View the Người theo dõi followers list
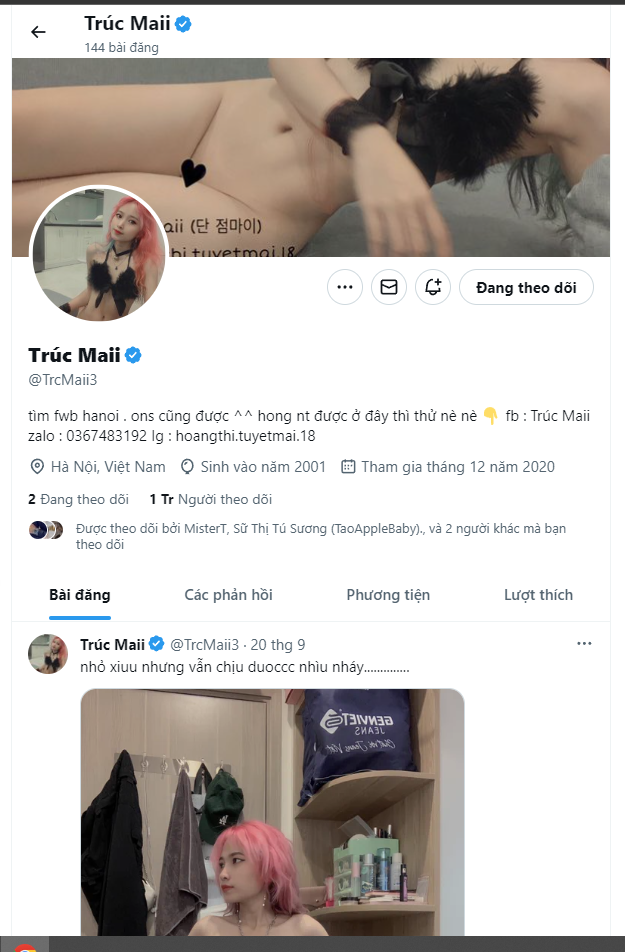The width and height of the screenshot is (625, 952). [x=211, y=500]
